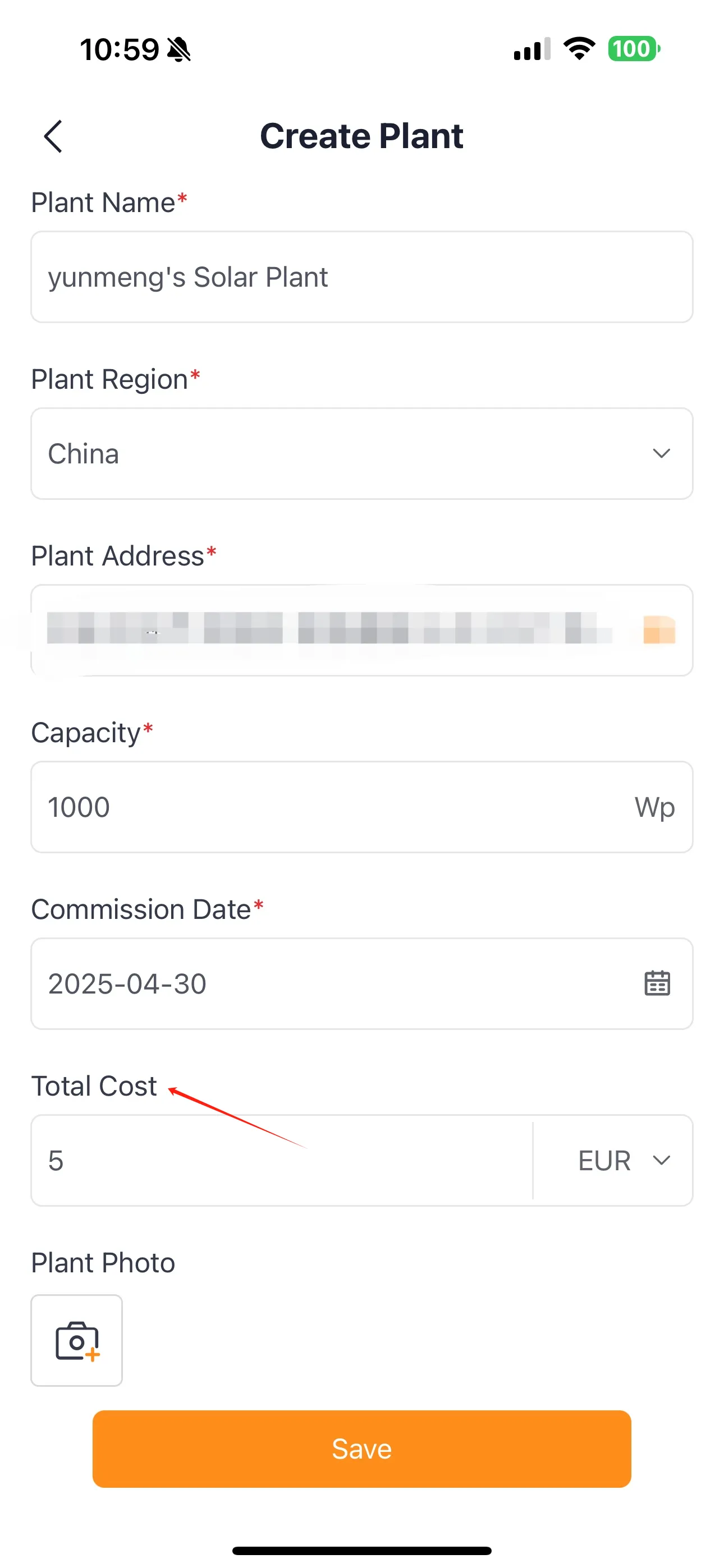Viewport: 724px width, 1568px height.
Task: Open the Commission Date picker
Action: 361,983
